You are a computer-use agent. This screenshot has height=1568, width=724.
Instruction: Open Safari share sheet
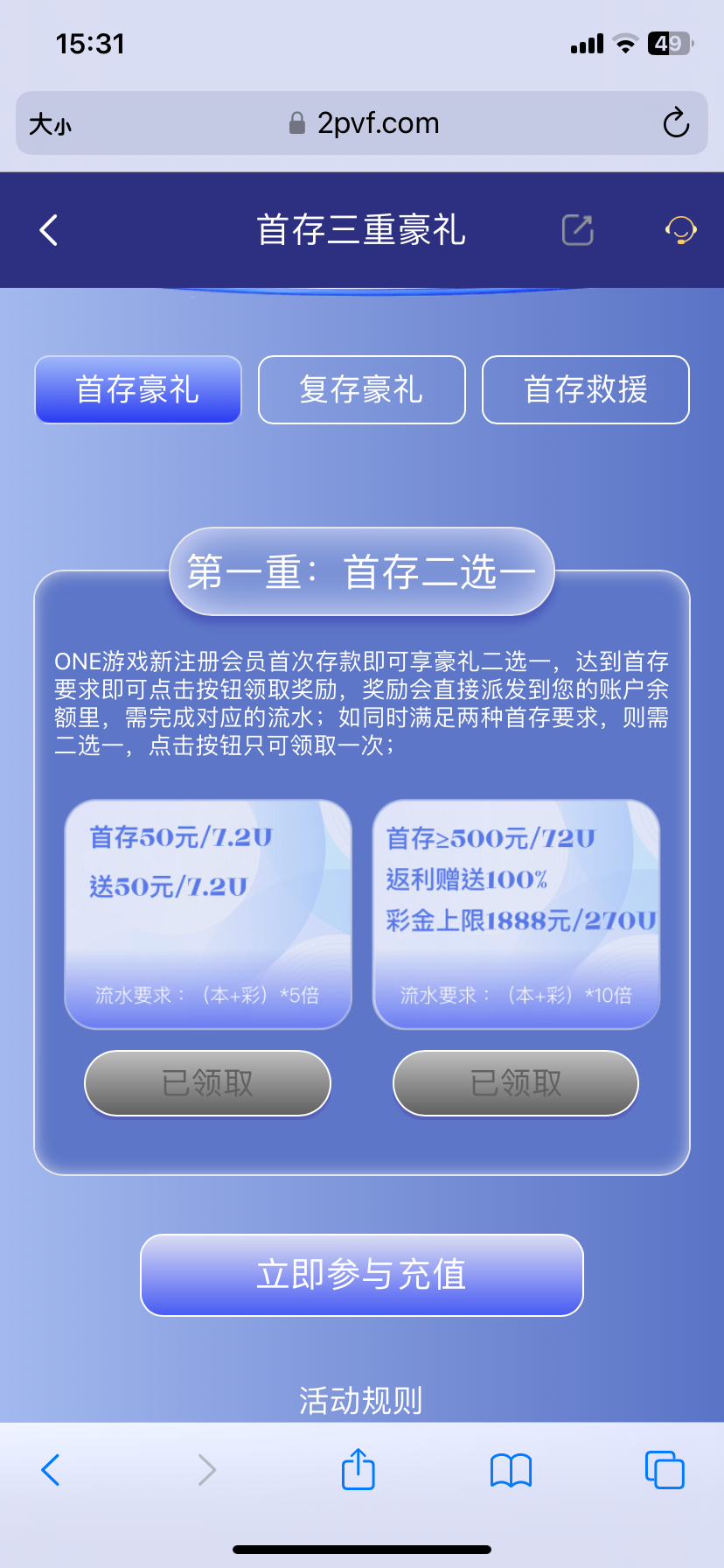tap(358, 1469)
